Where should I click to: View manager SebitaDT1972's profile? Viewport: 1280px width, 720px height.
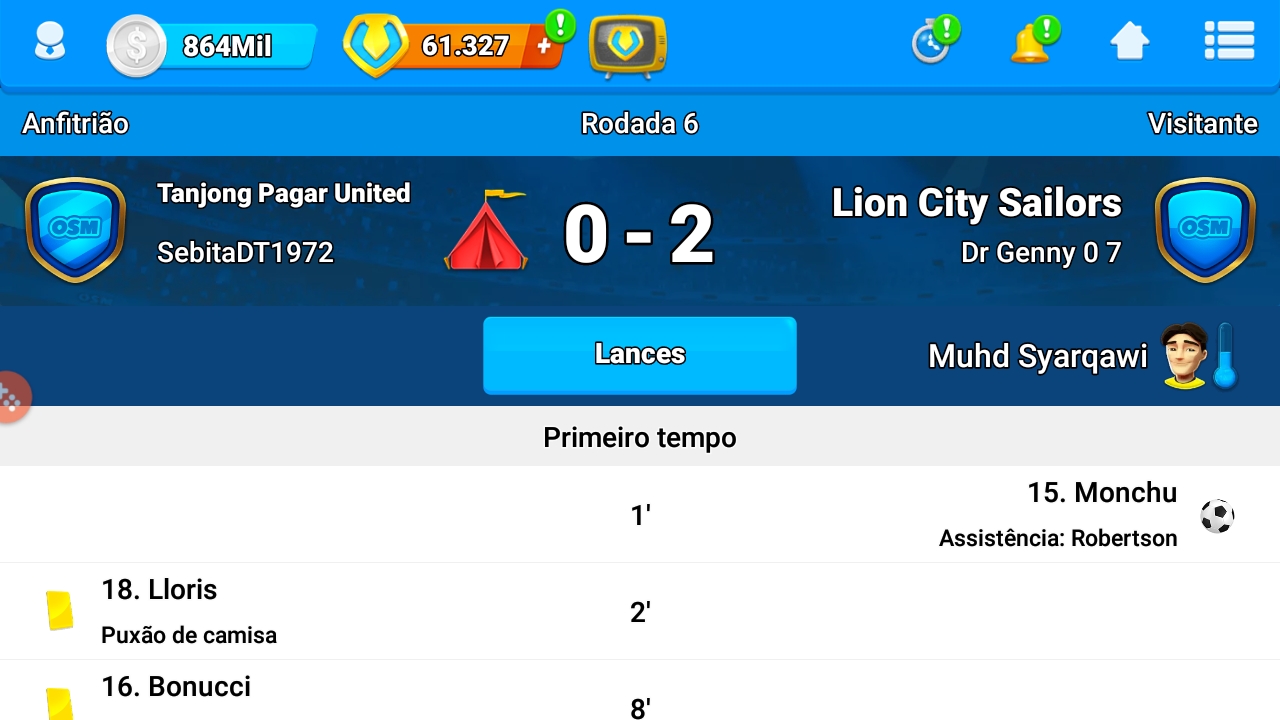pyautogui.click(x=245, y=253)
